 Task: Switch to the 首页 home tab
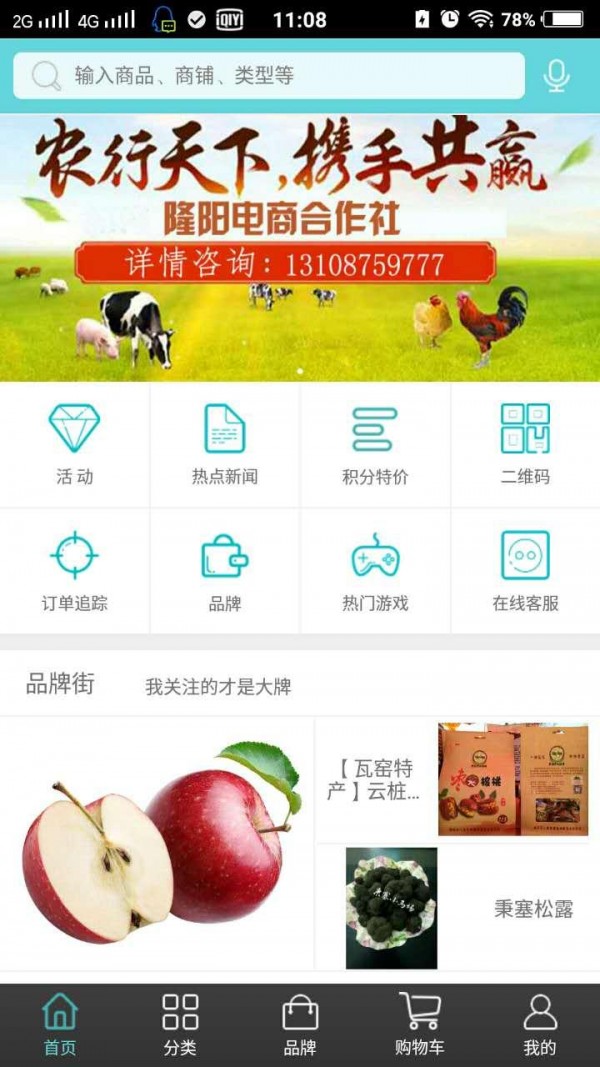pyautogui.click(x=60, y=1025)
